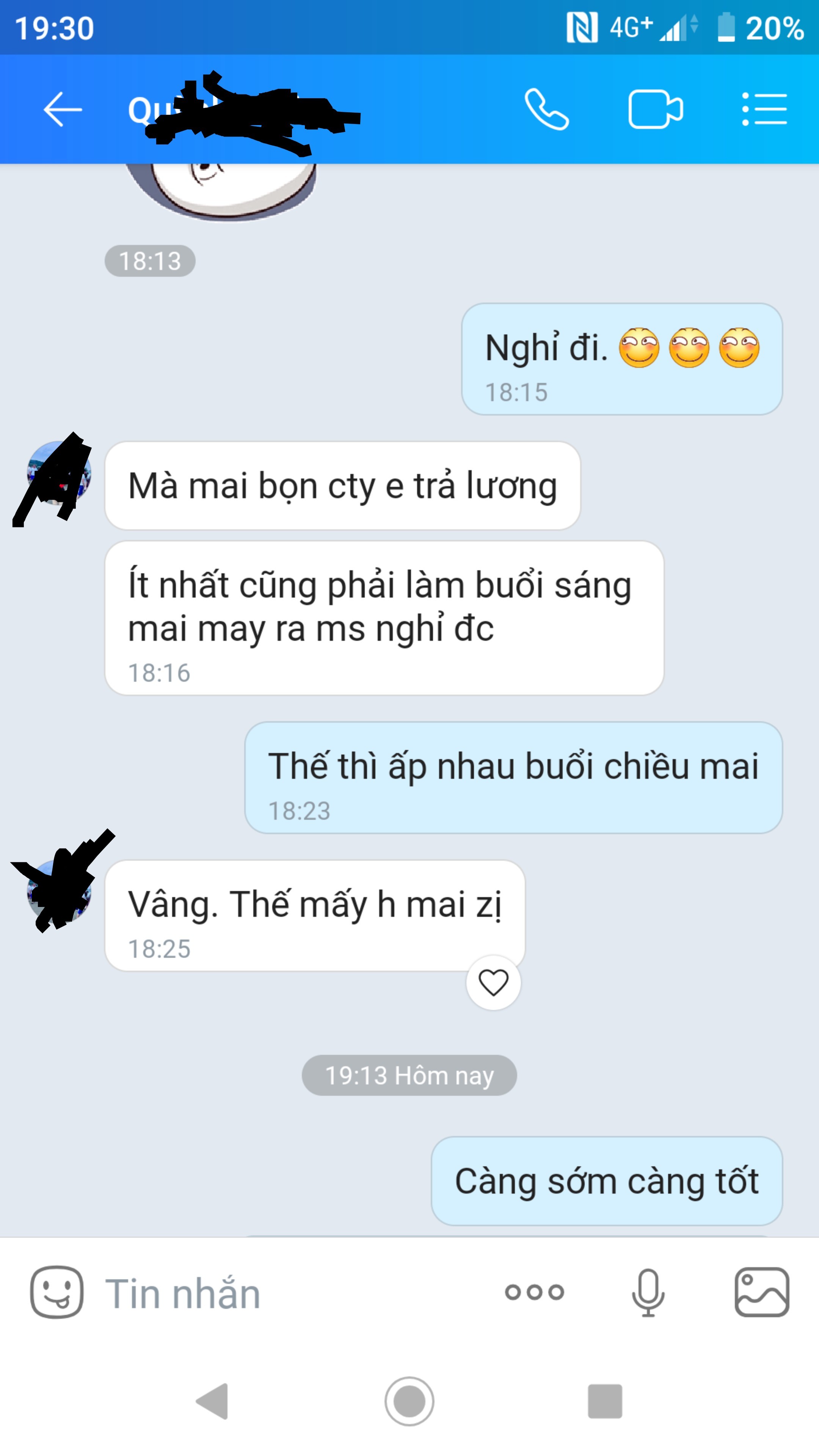Attach a photo from gallery

pyautogui.click(x=761, y=1292)
